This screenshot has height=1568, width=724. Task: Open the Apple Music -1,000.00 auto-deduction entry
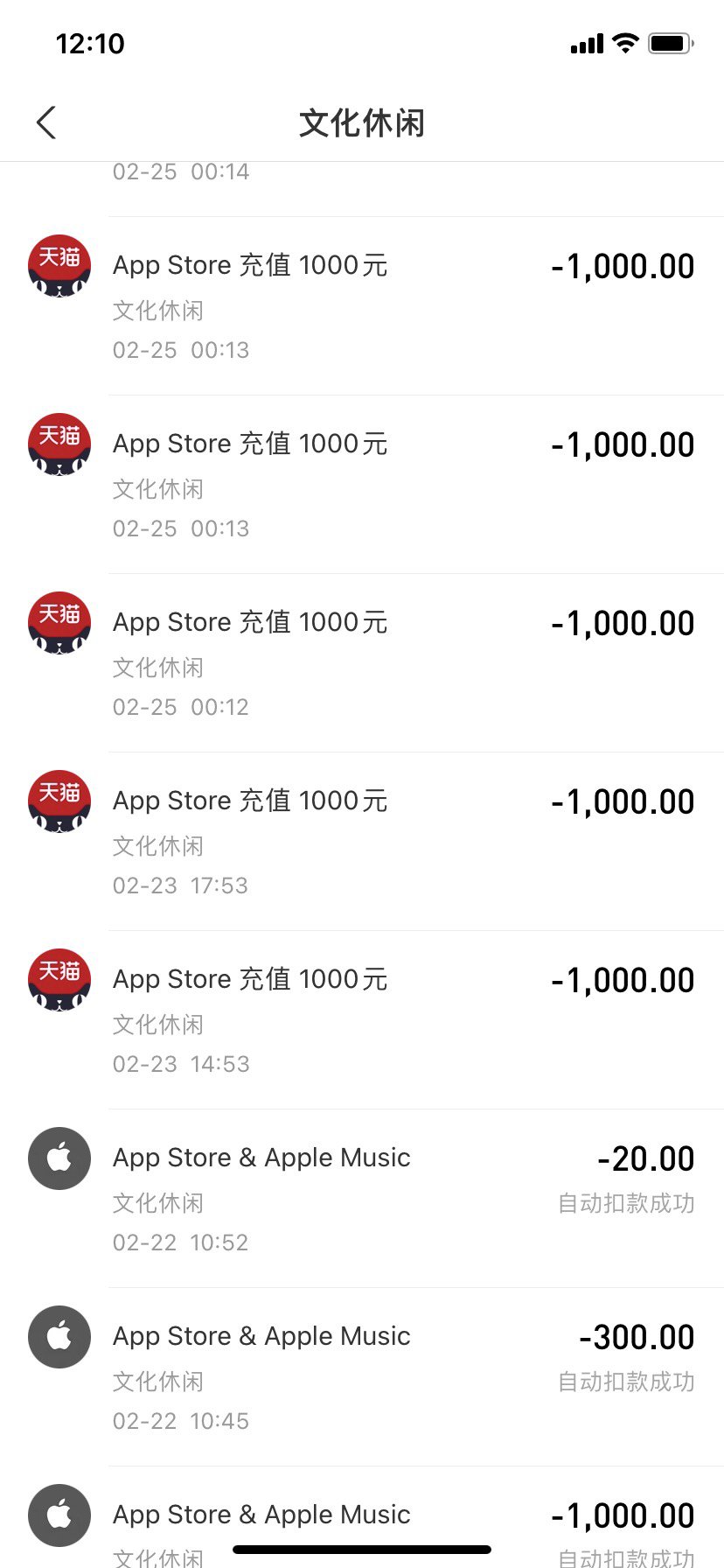pyautogui.click(x=362, y=1518)
